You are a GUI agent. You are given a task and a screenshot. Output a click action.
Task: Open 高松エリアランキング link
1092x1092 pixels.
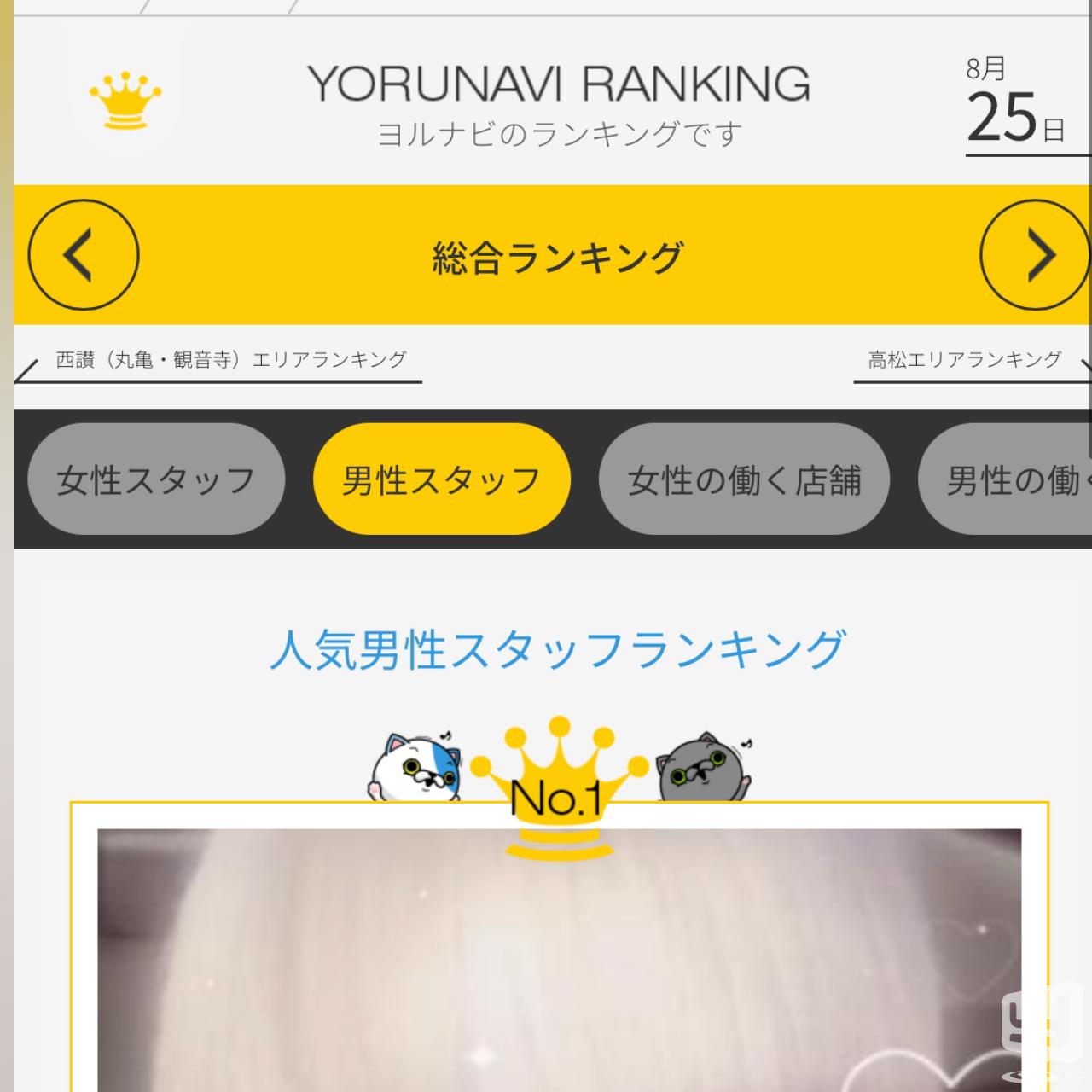pos(964,360)
